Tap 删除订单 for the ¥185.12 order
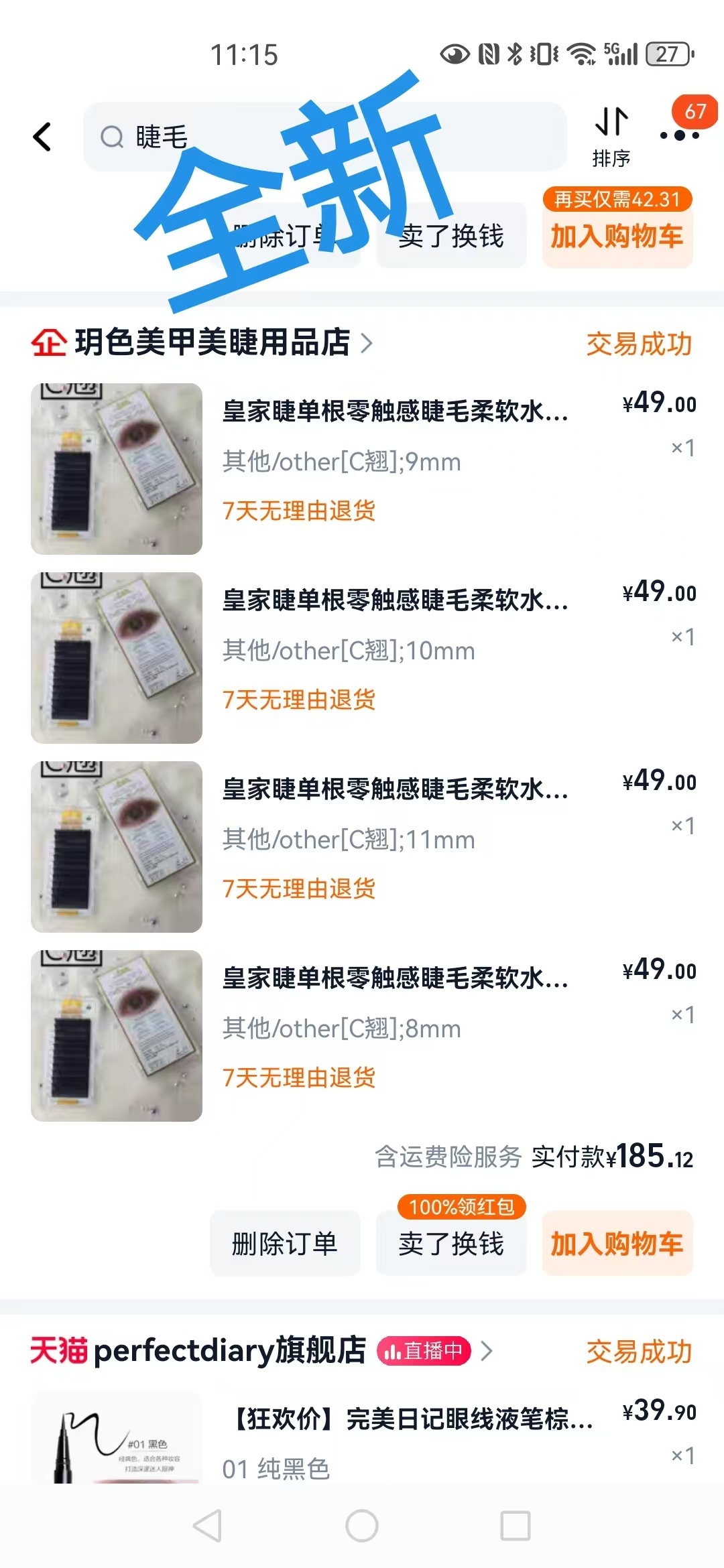The height and width of the screenshot is (1568, 724). click(285, 1244)
